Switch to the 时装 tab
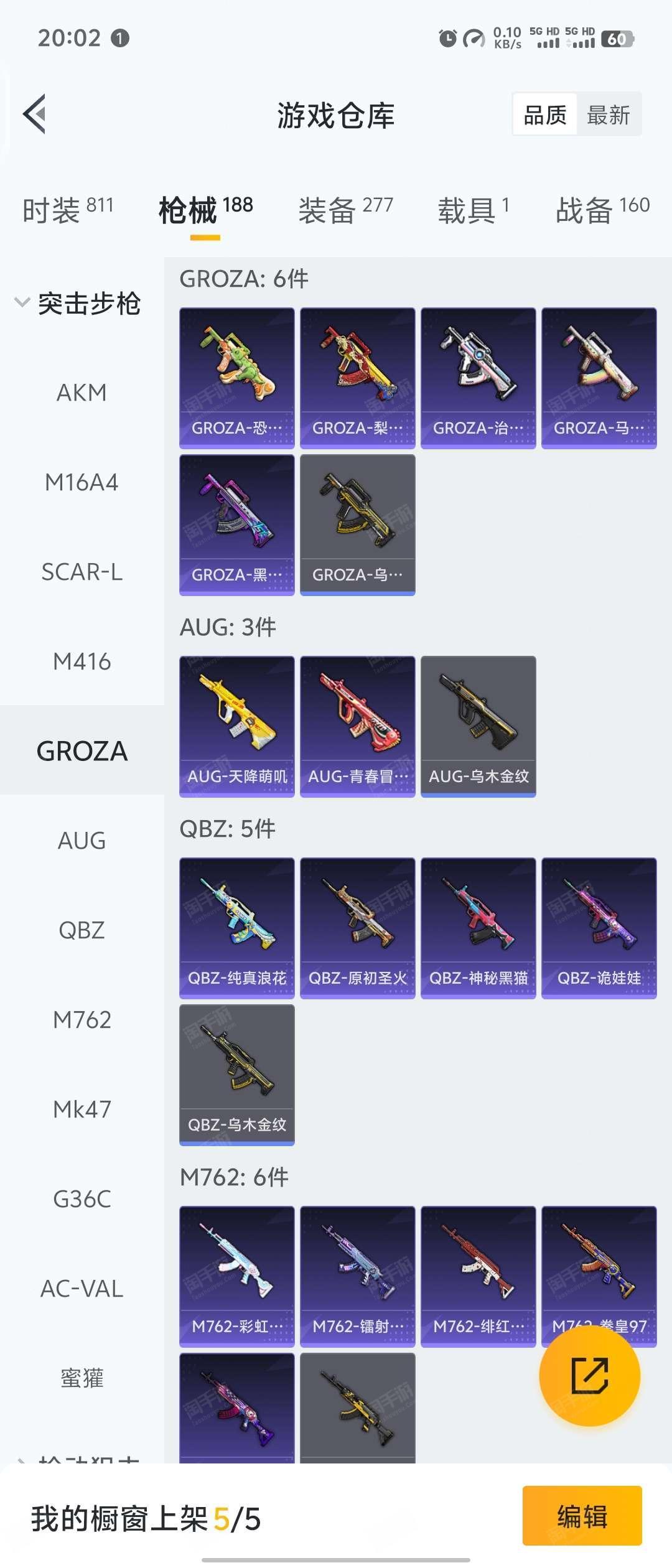Screen dimensions: 672x1568 click(x=67, y=210)
